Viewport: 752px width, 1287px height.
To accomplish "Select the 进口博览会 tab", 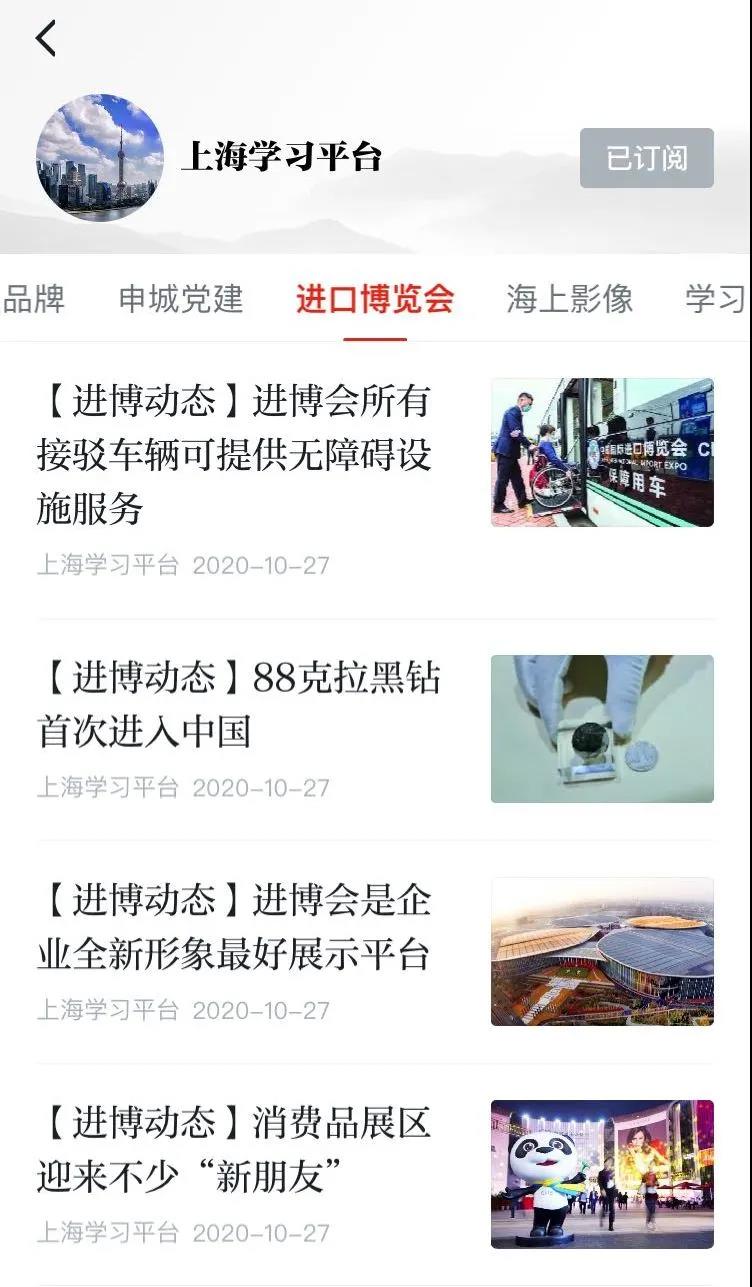I will point(375,299).
